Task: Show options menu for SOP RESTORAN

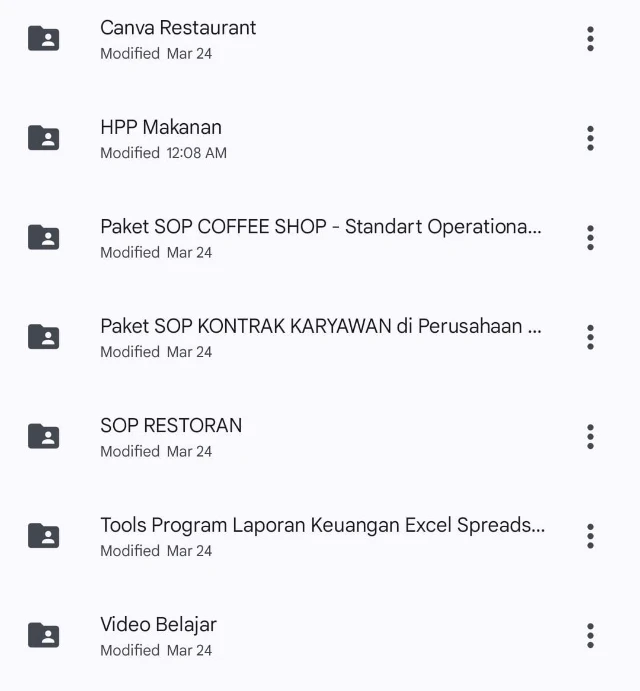Action: 590,436
